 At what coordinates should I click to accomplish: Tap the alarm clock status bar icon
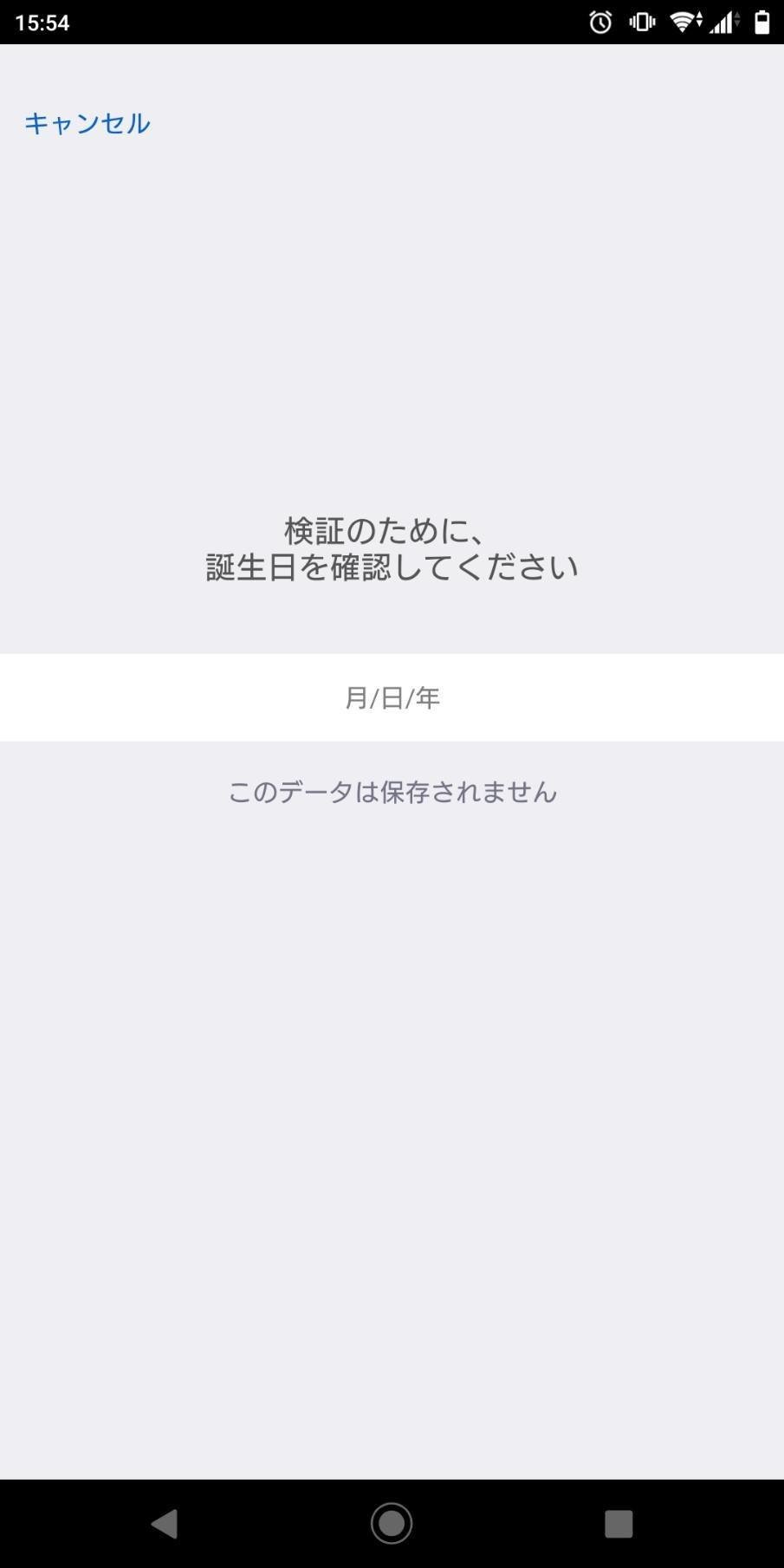pos(599,23)
